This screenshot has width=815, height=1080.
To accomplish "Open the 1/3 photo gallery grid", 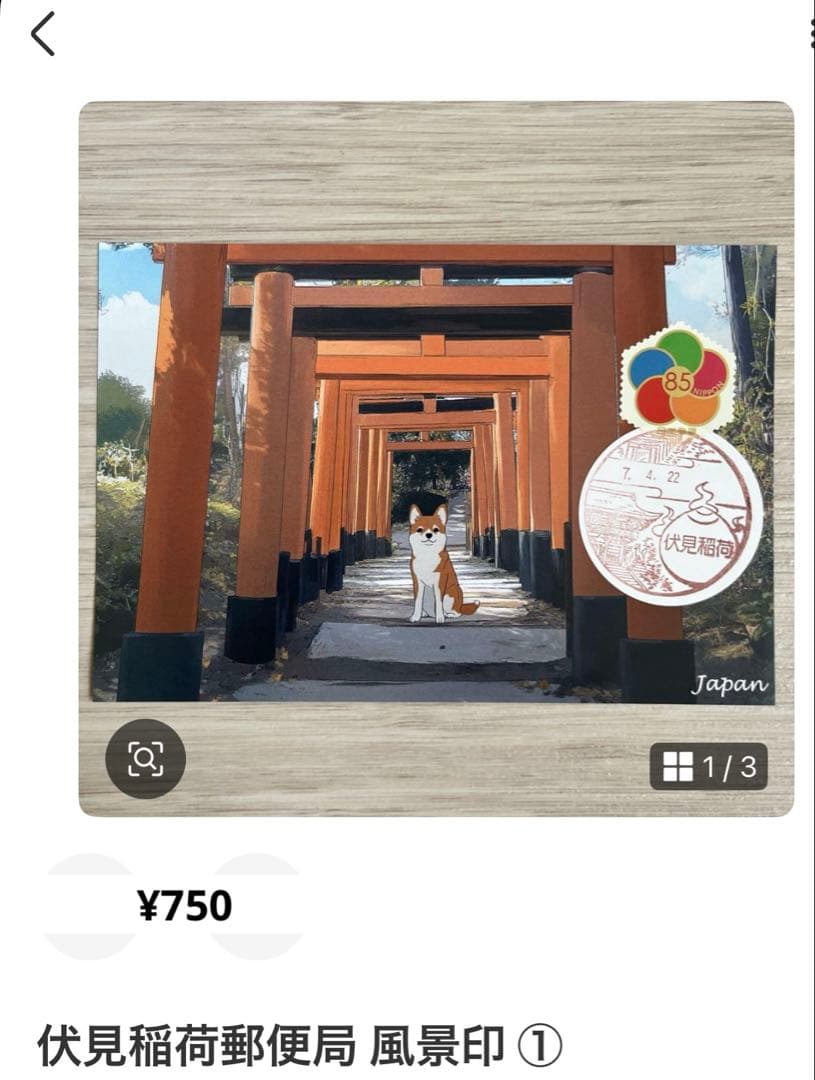I will [708, 767].
